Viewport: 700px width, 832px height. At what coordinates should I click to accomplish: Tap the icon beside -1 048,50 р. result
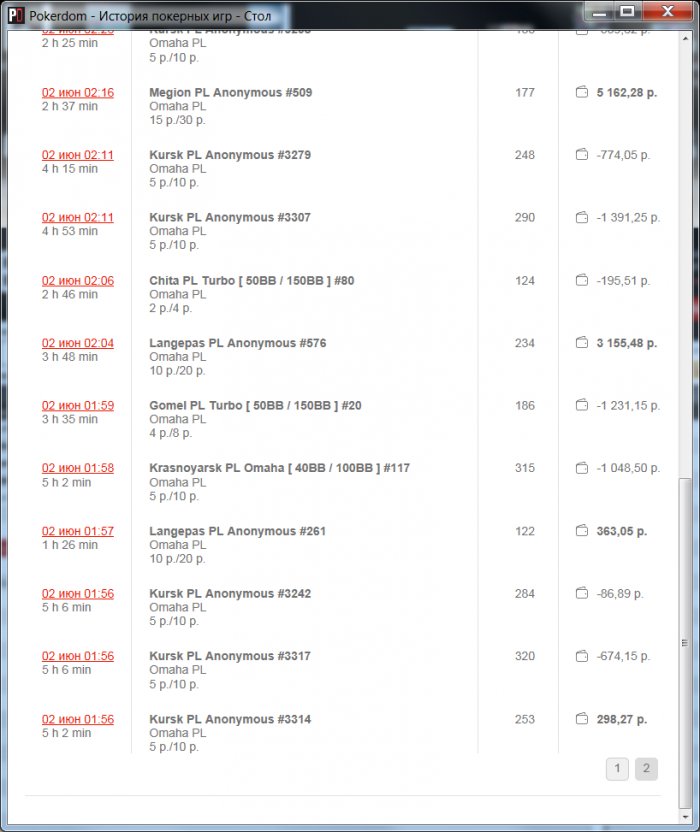pyautogui.click(x=582, y=468)
